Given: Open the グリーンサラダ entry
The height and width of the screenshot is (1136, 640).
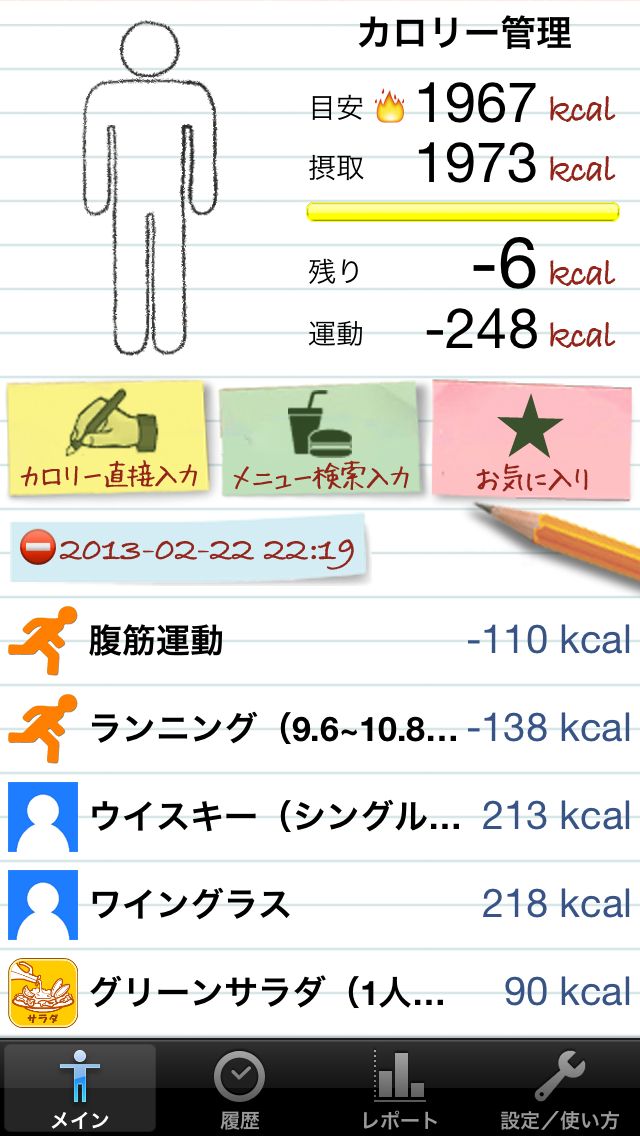Looking at the screenshot, I should [x=320, y=992].
